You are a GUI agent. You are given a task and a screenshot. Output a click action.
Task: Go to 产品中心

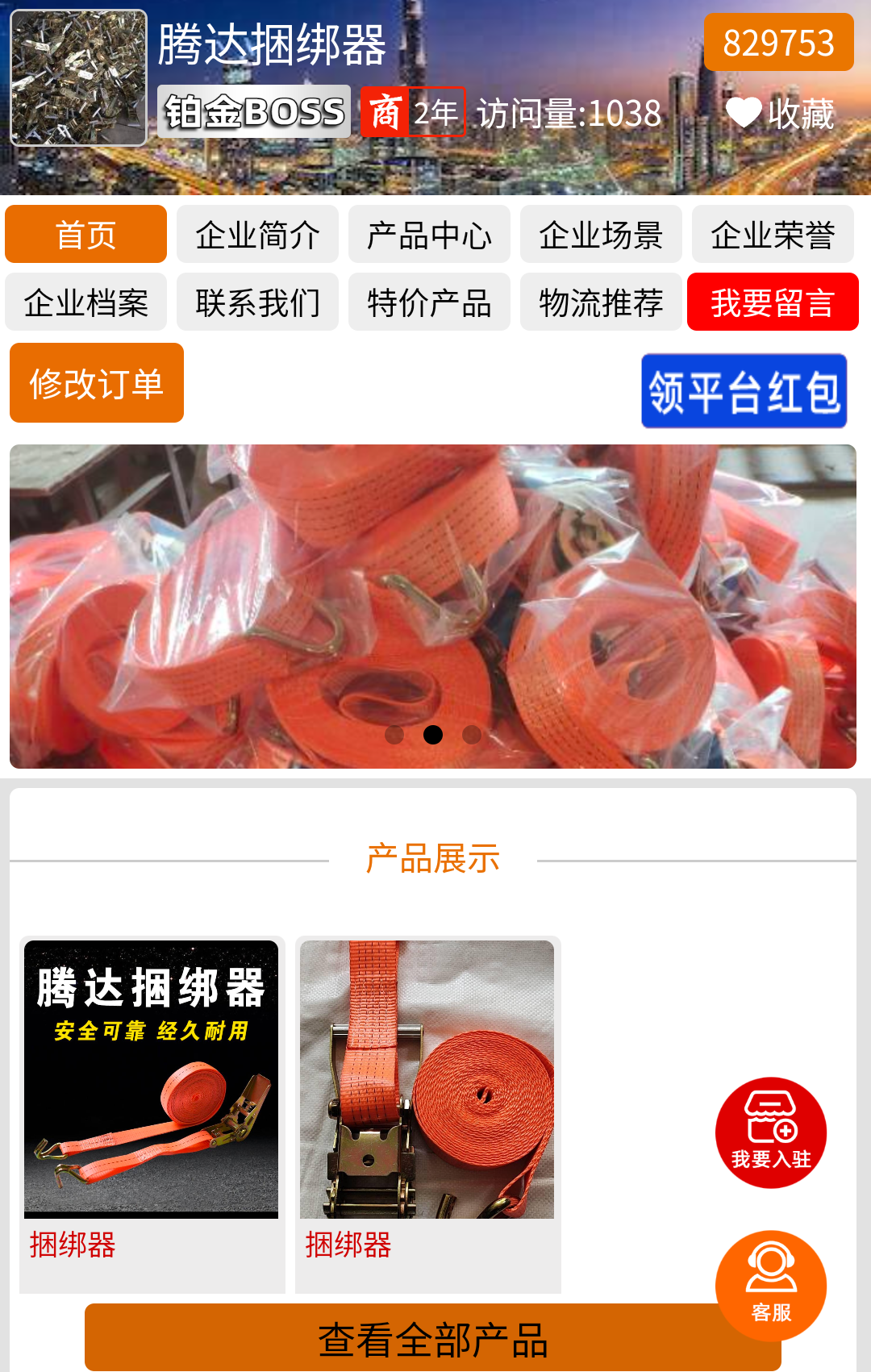coord(429,235)
